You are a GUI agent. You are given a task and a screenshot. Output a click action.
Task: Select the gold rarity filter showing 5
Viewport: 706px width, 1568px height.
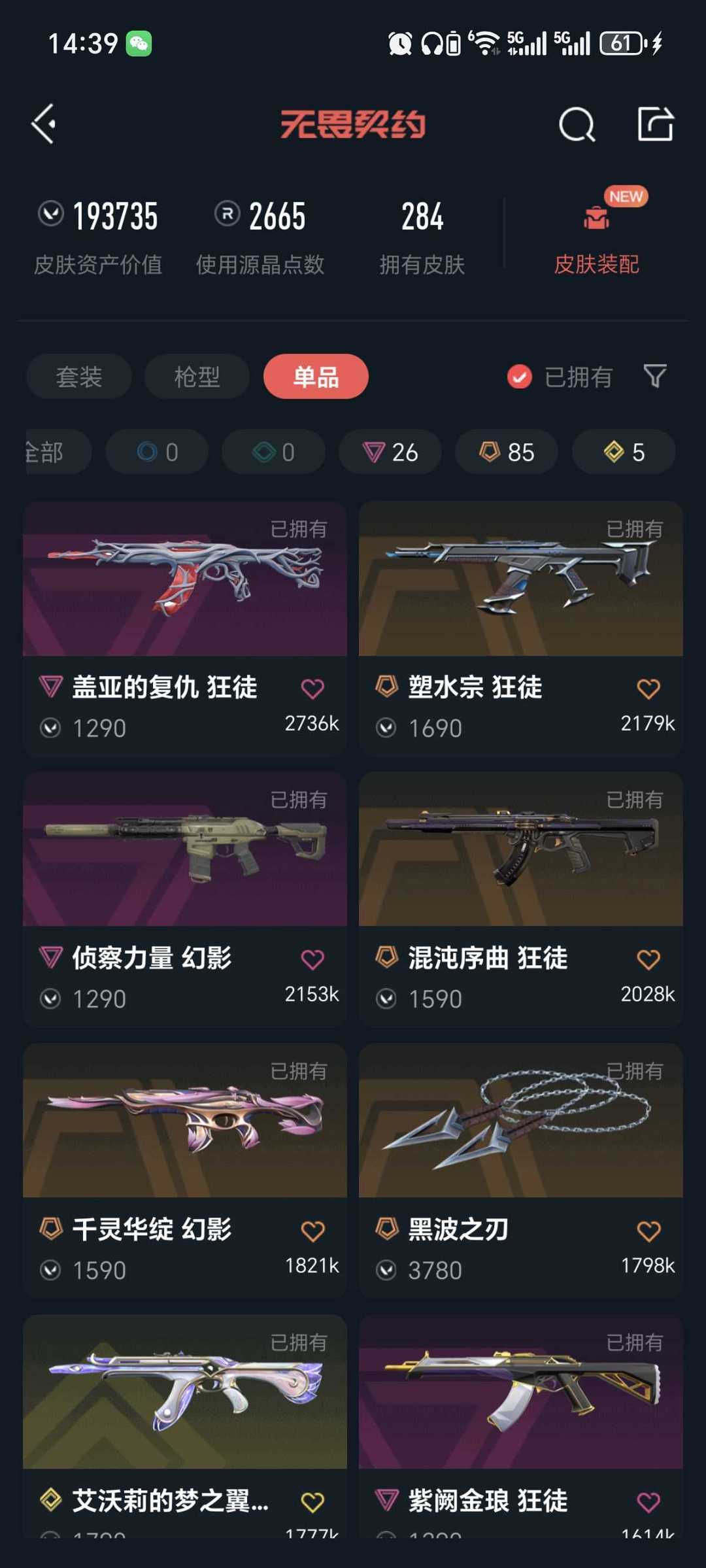(x=622, y=452)
